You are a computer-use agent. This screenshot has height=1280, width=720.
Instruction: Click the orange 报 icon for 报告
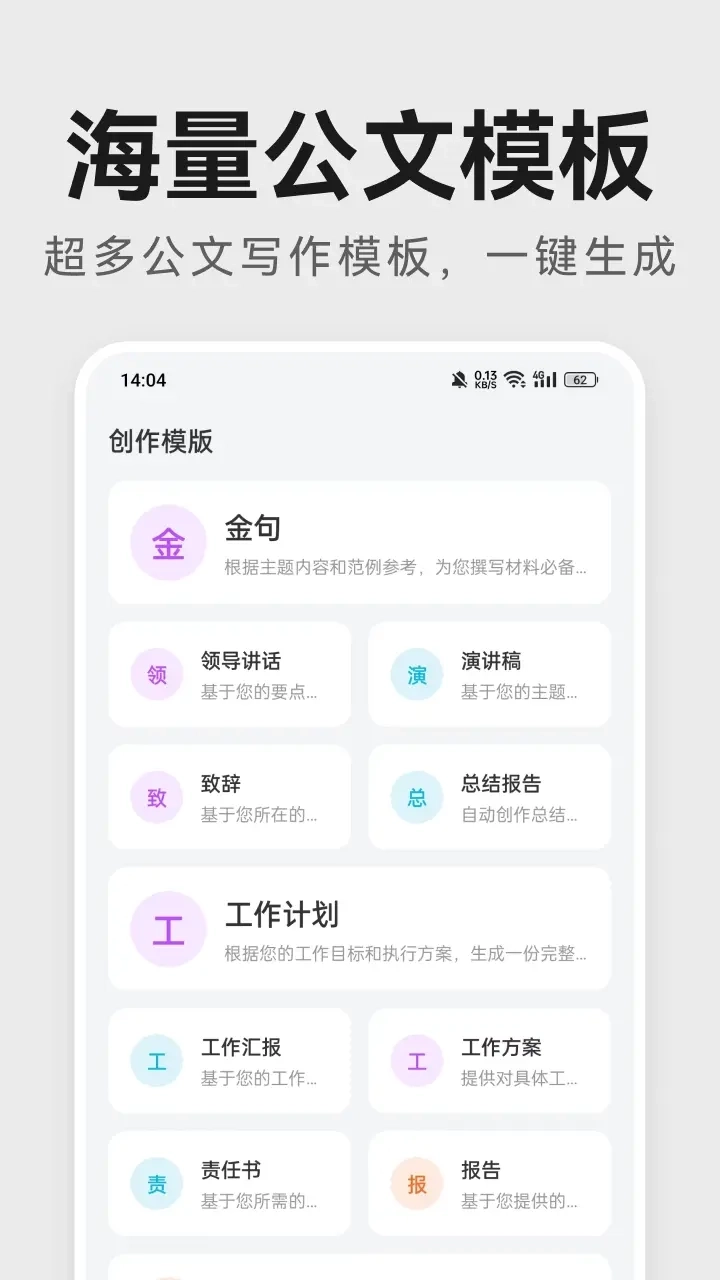tap(415, 1184)
